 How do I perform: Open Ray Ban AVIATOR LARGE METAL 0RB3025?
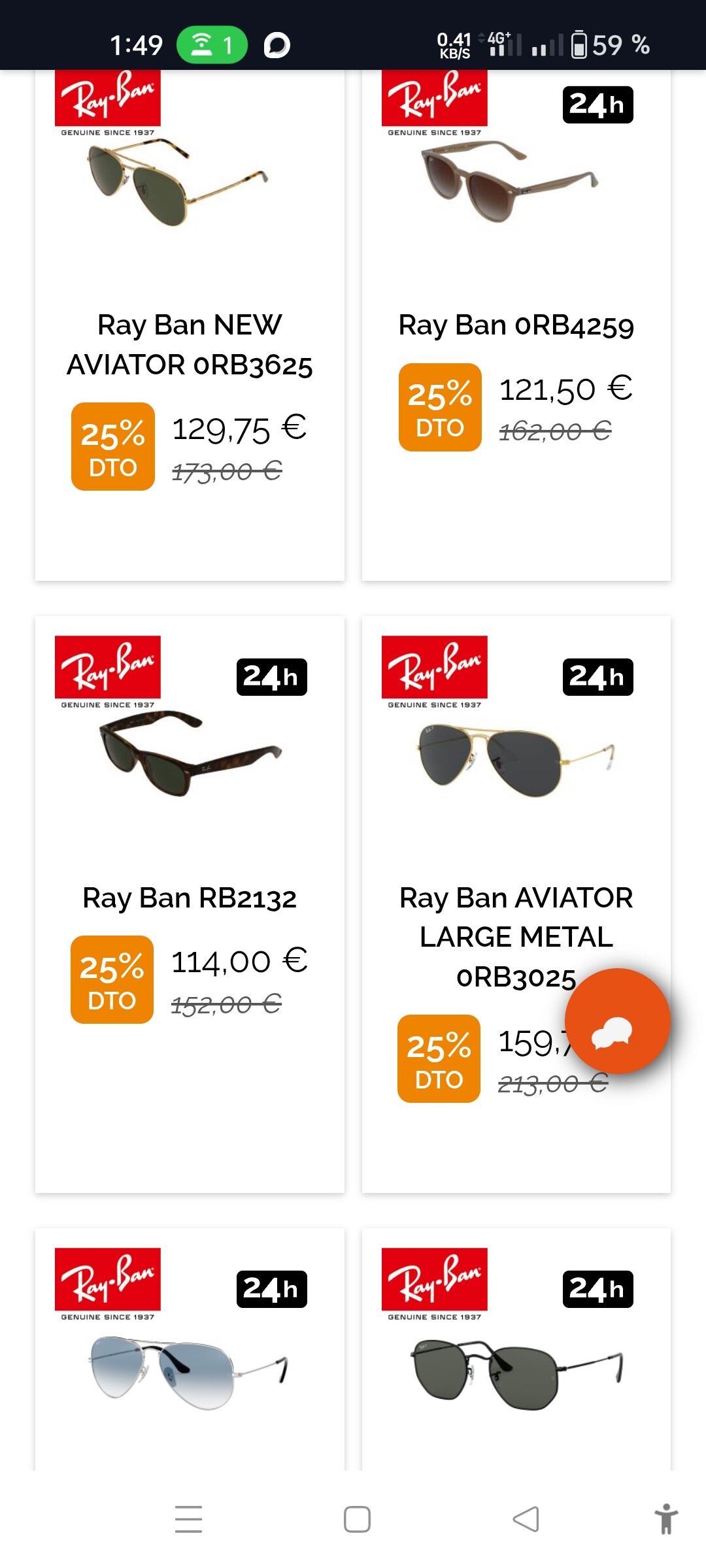pyautogui.click(x=516, y=936)
